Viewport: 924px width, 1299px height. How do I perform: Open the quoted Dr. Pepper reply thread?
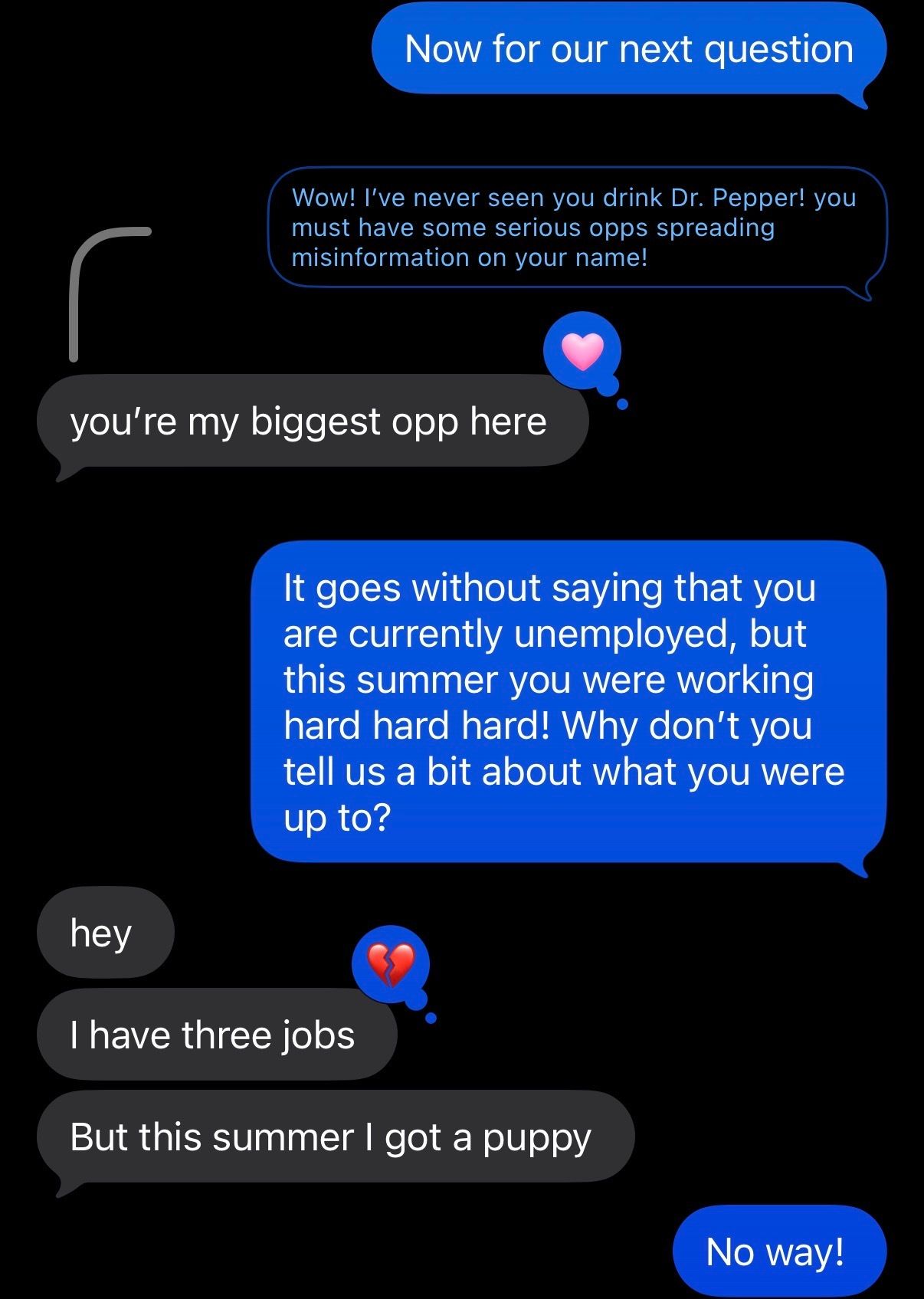(x=576, y=228)
